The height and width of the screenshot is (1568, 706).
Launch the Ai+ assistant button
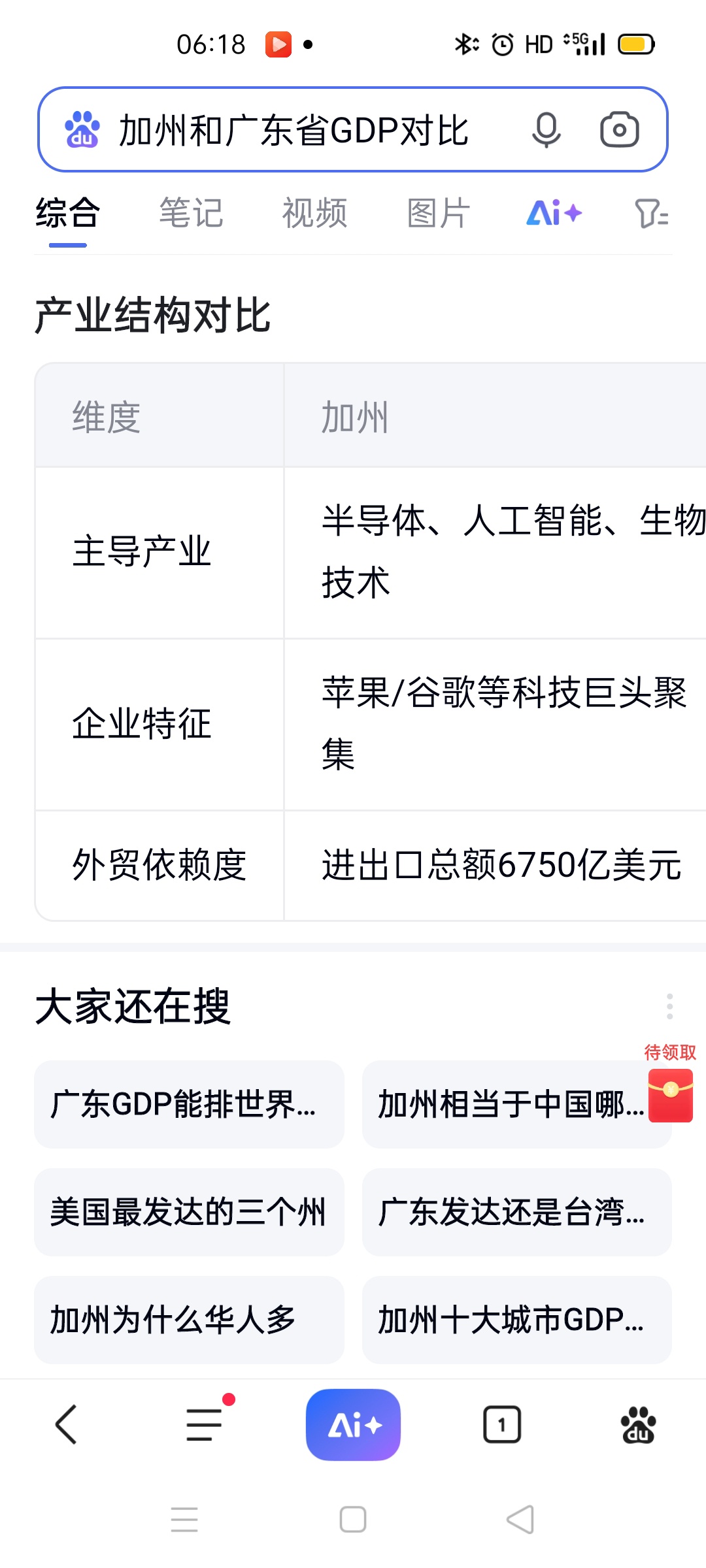[x=353, y=1424]
